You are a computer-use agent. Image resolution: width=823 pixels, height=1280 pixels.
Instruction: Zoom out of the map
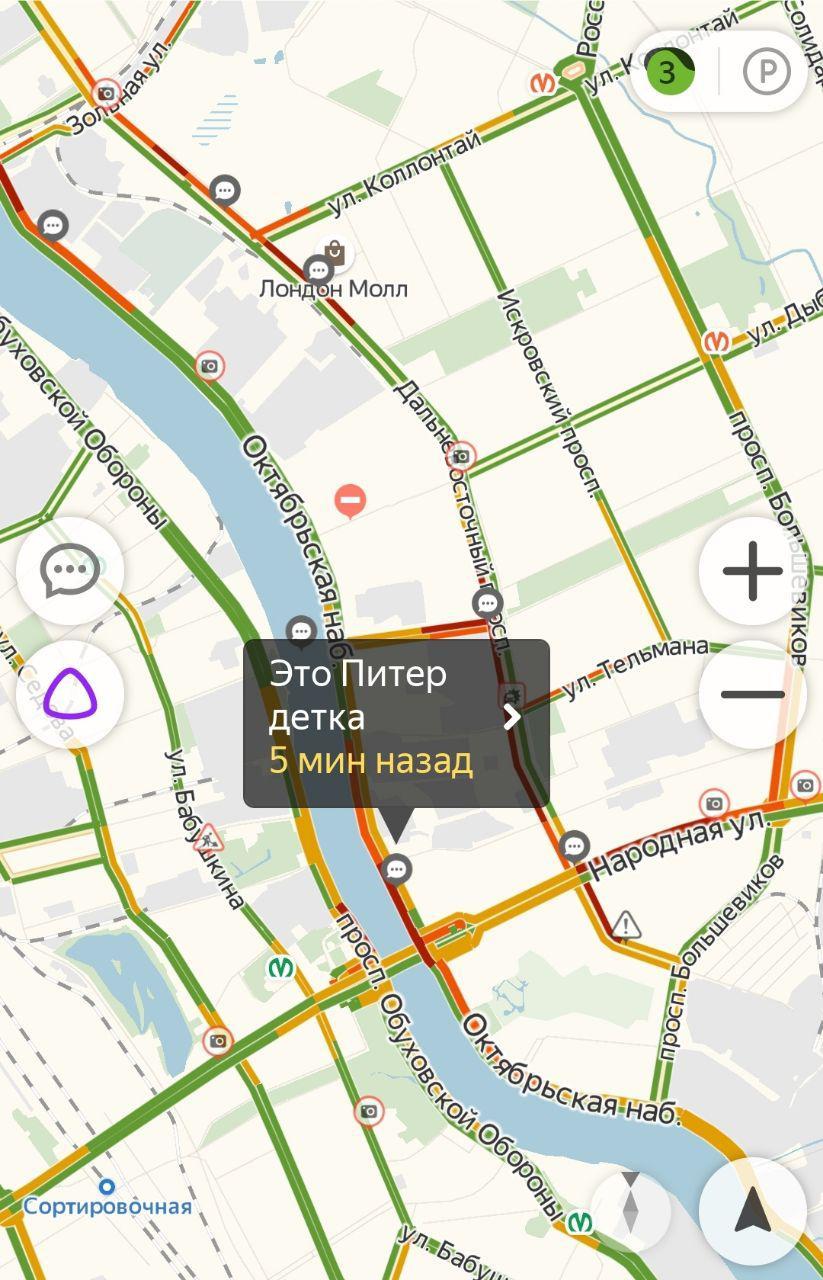pyautogui.click(x=752, y=694)
